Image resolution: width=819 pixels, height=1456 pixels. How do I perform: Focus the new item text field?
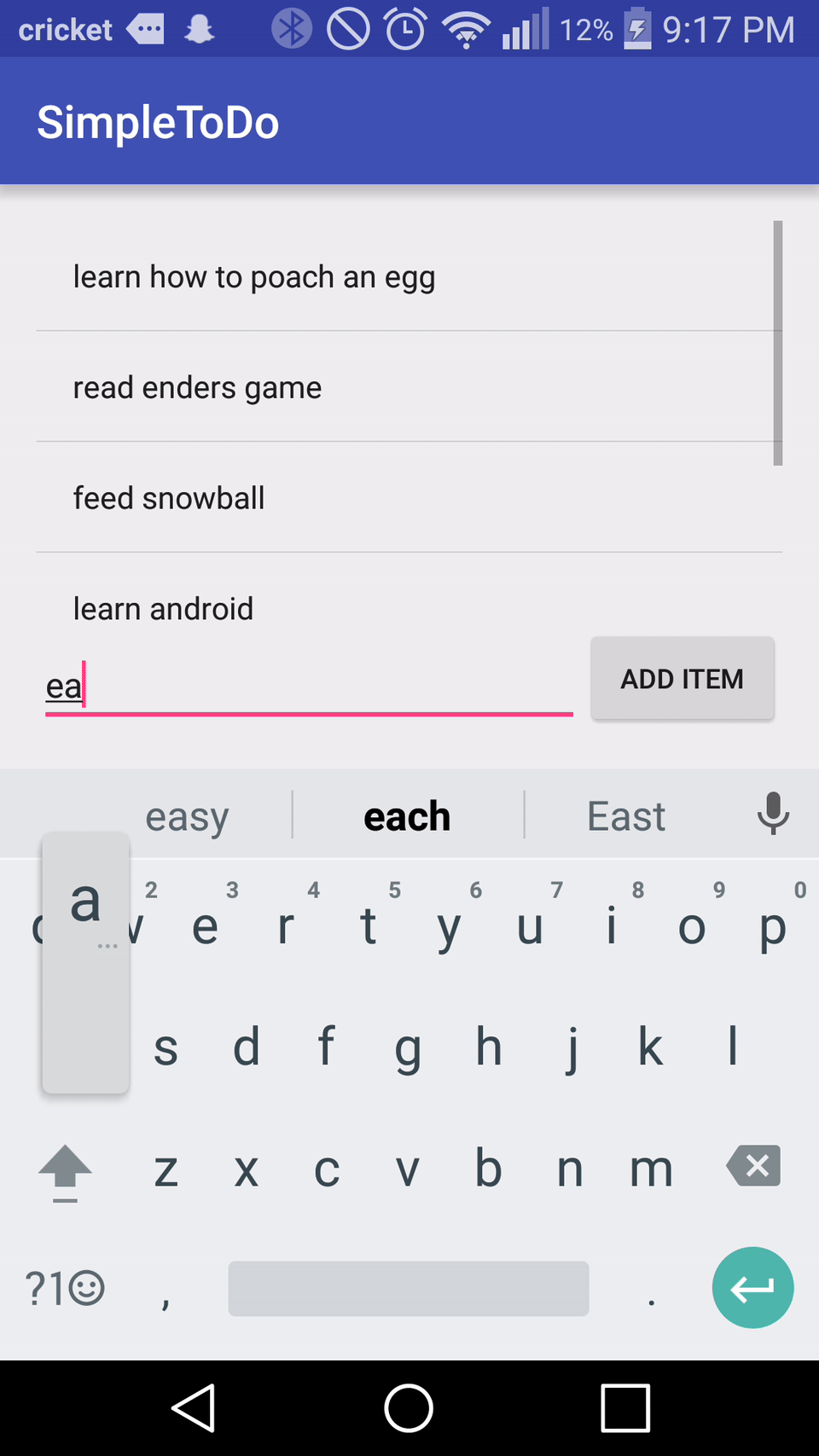pos(307,687)
